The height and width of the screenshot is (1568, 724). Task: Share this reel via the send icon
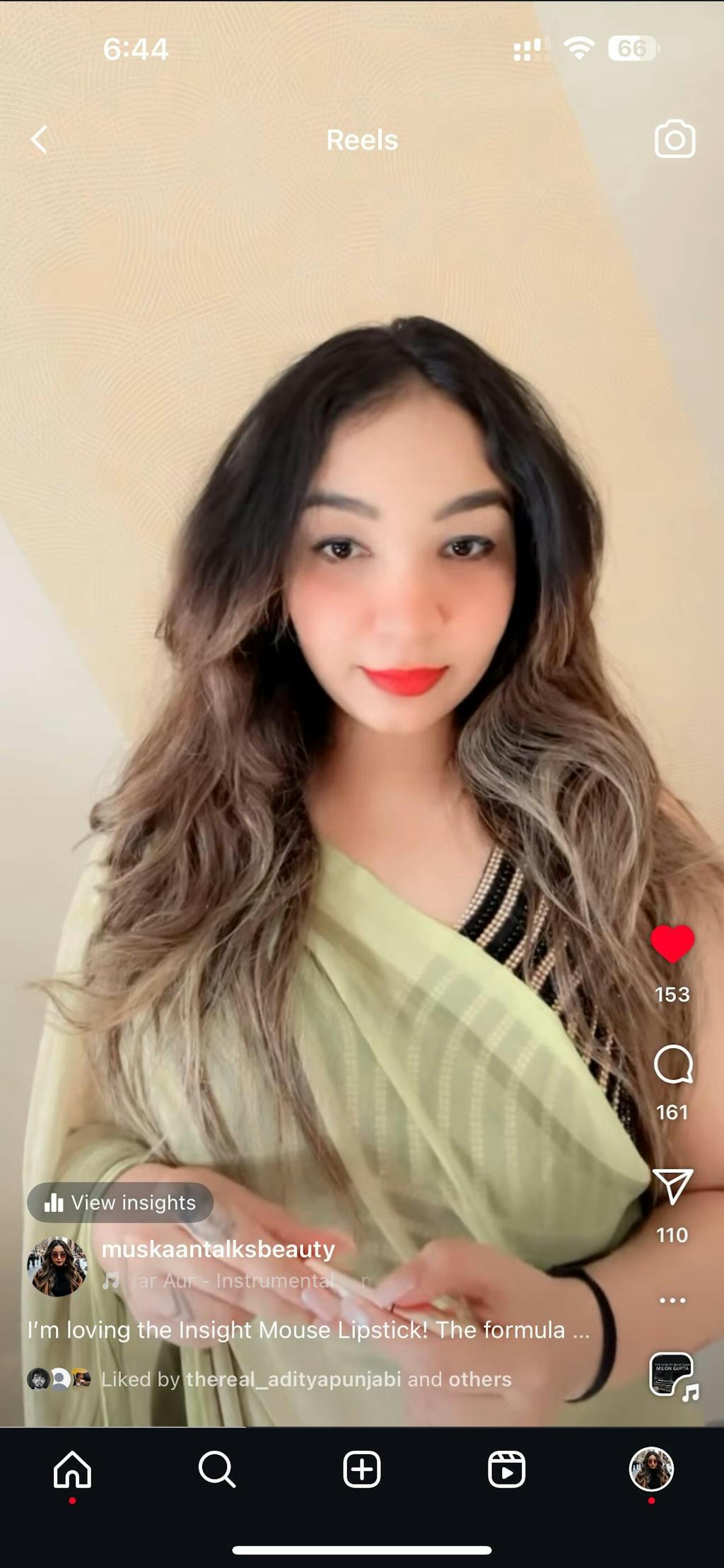pos(672,1186)
